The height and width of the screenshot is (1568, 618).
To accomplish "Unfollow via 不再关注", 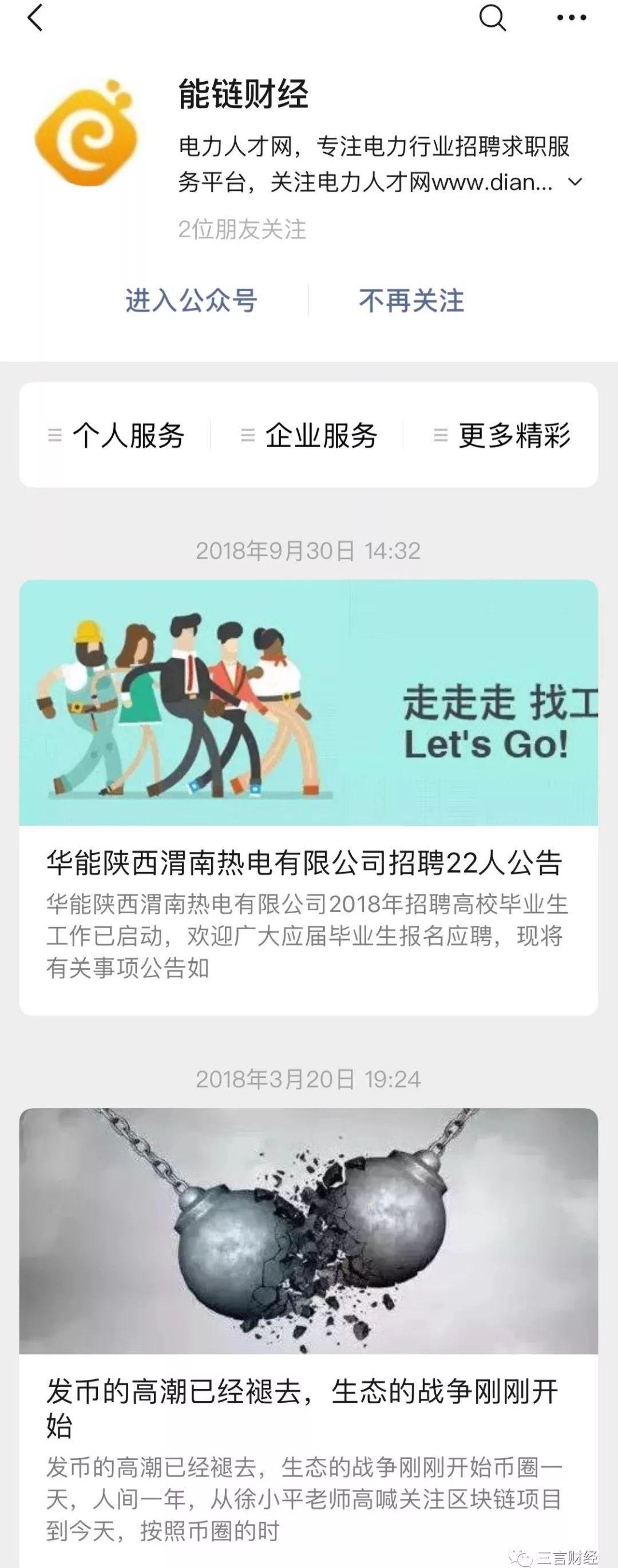I will (411, 301).
